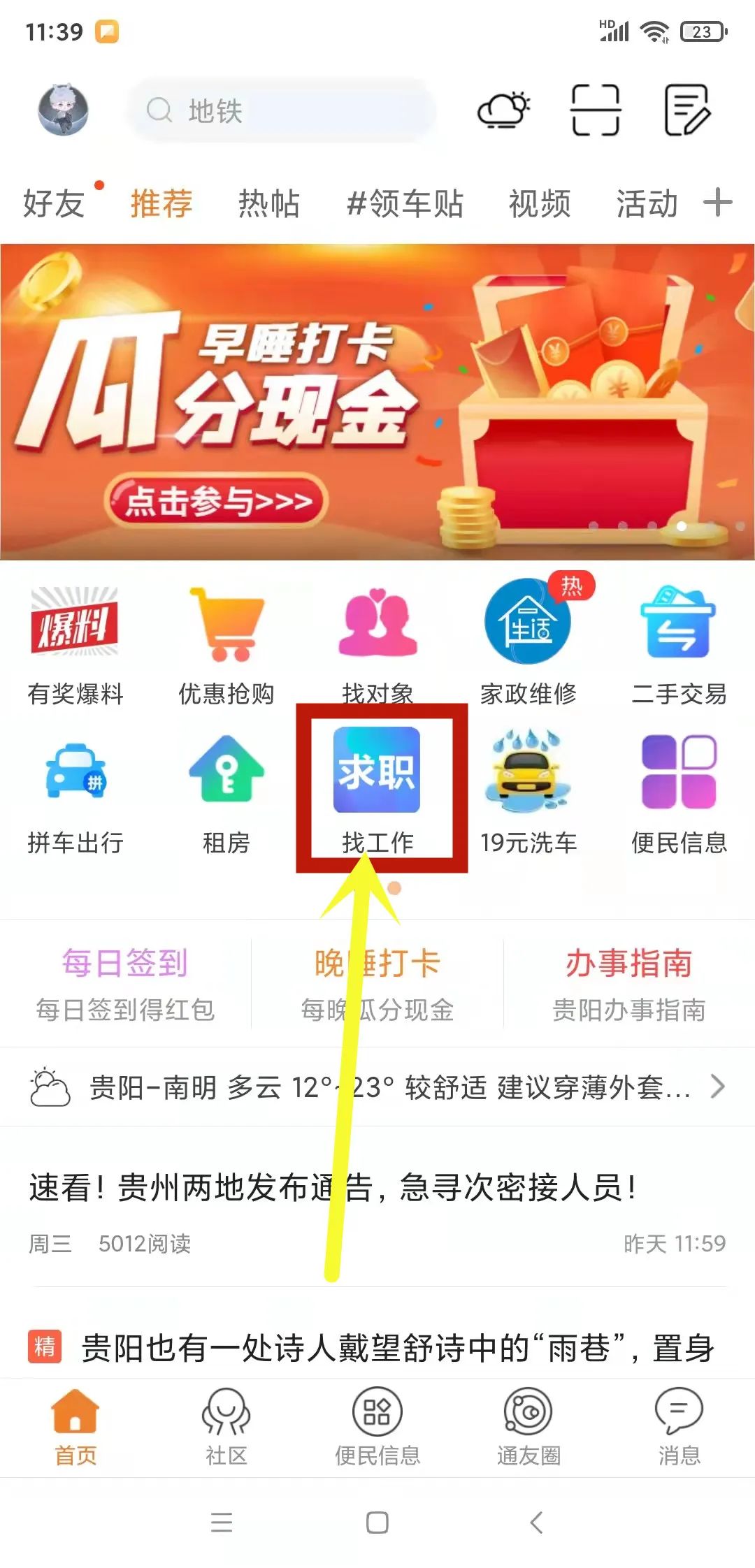Open article 速看！贵州两地发布通告

coord(333,1187)
